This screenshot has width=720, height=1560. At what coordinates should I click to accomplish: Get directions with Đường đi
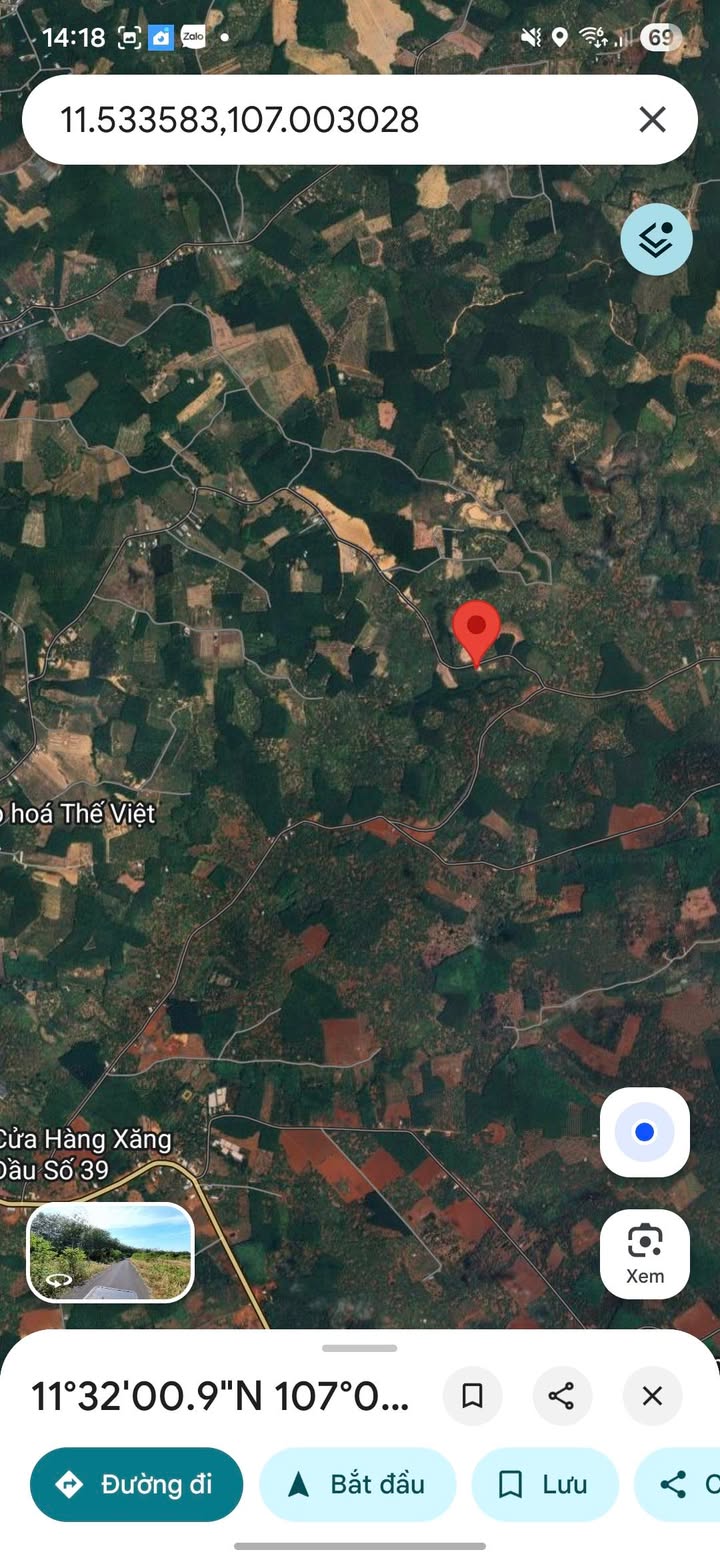pos(137,1485)
